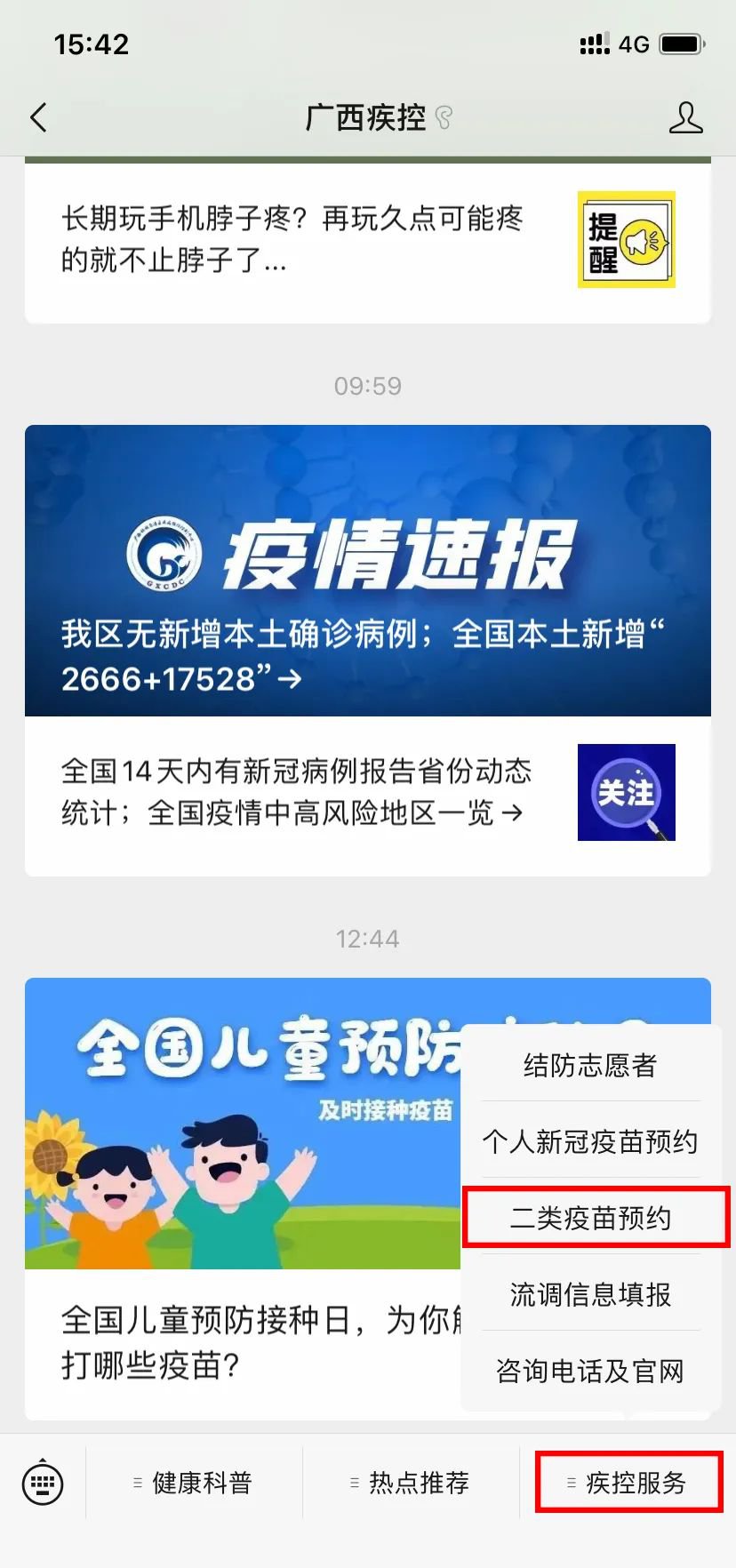Expand the 热点推荐 menu

click(x=411, y=1483)
